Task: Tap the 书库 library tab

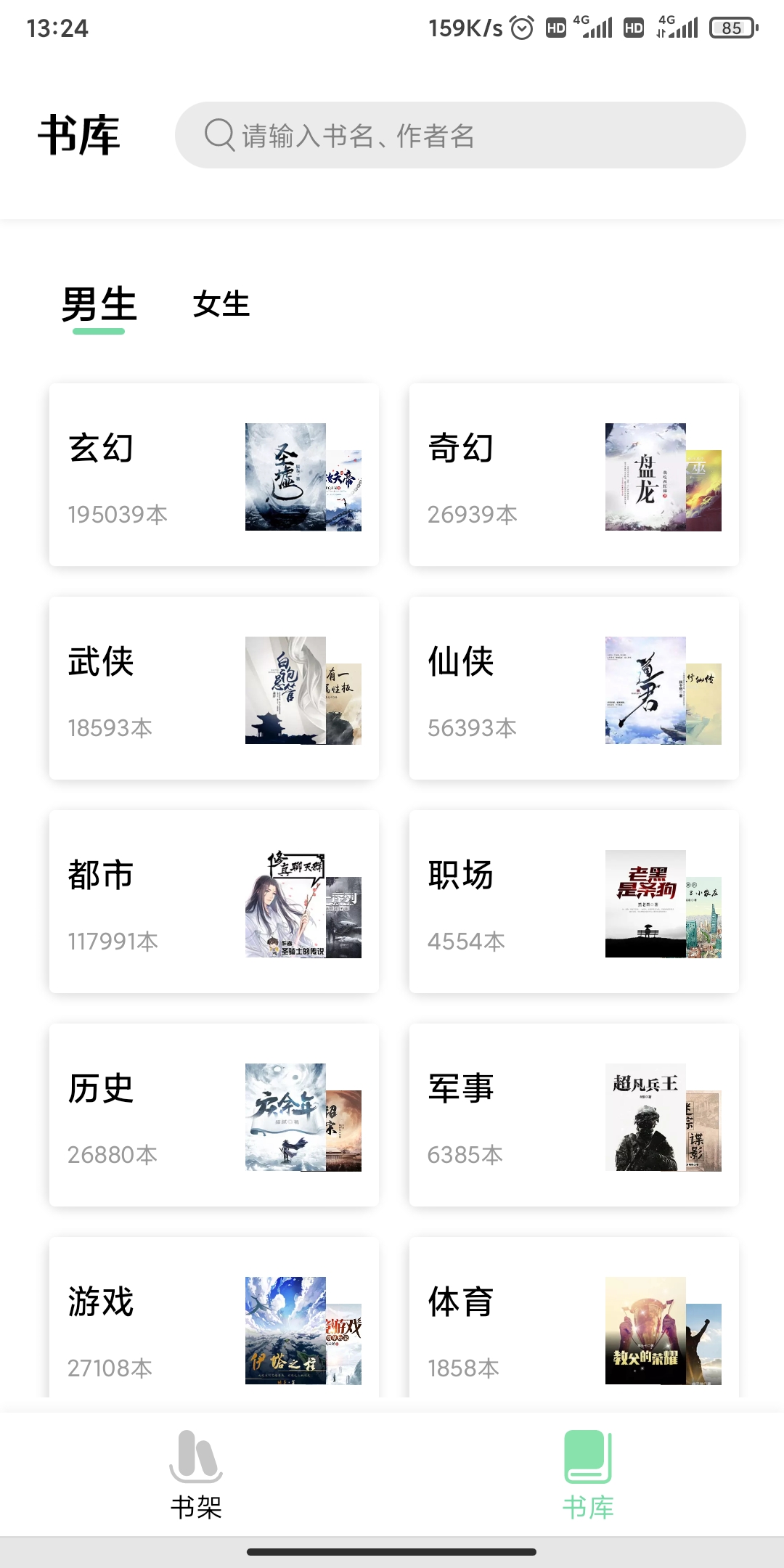Action: (x=588, y=1475)
